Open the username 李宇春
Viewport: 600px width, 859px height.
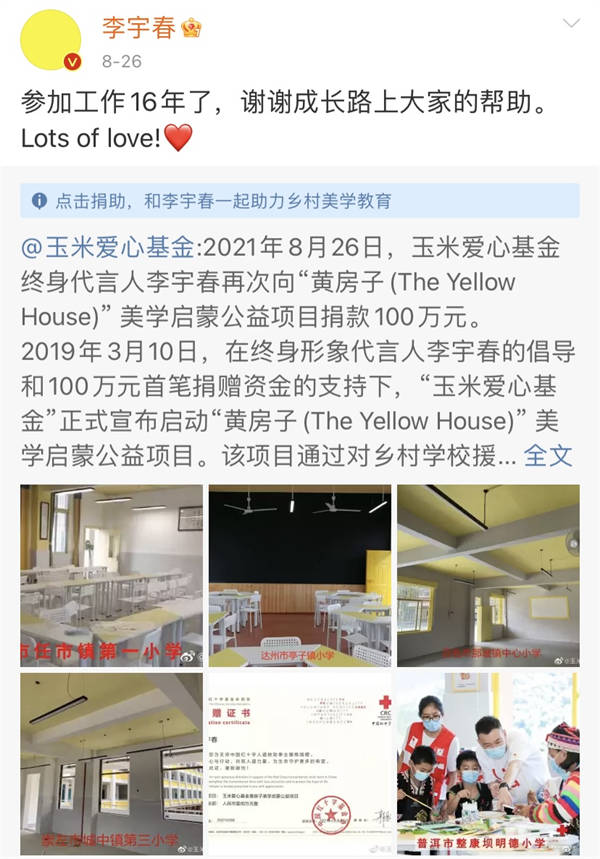(138, 28)
